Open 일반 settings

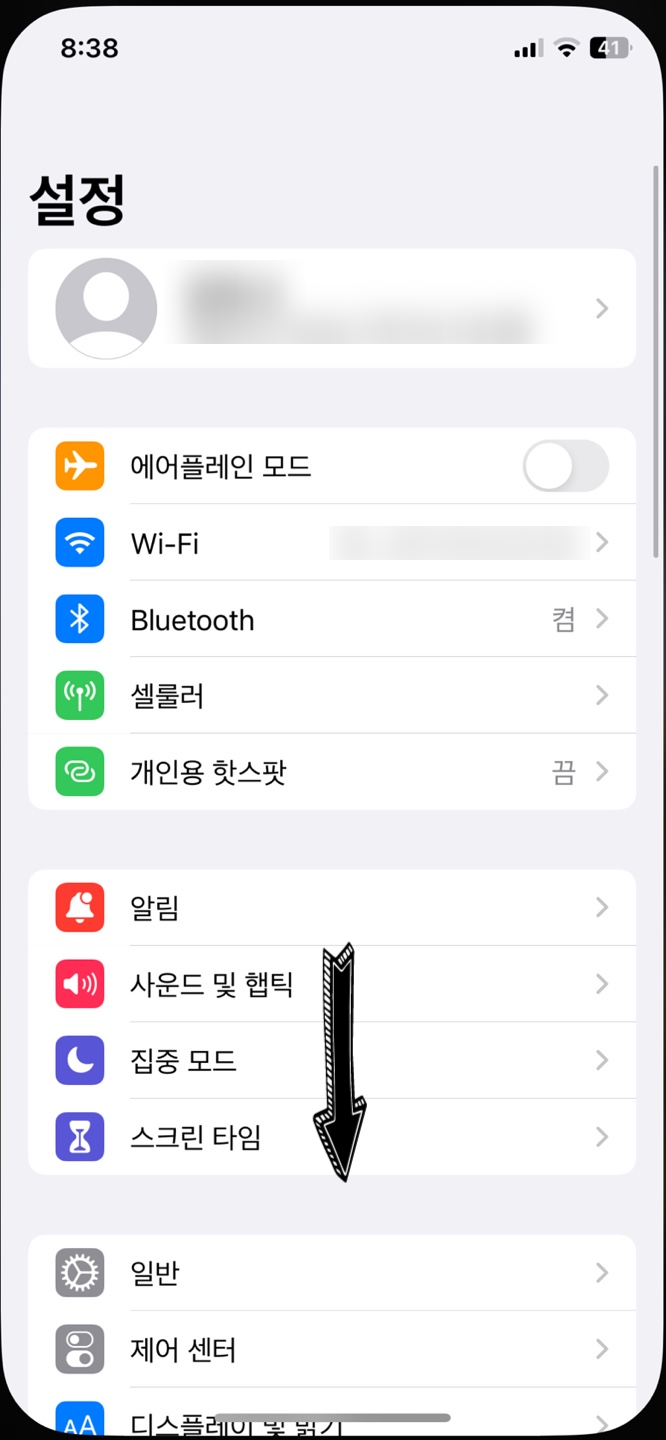tap(332, 1273)
